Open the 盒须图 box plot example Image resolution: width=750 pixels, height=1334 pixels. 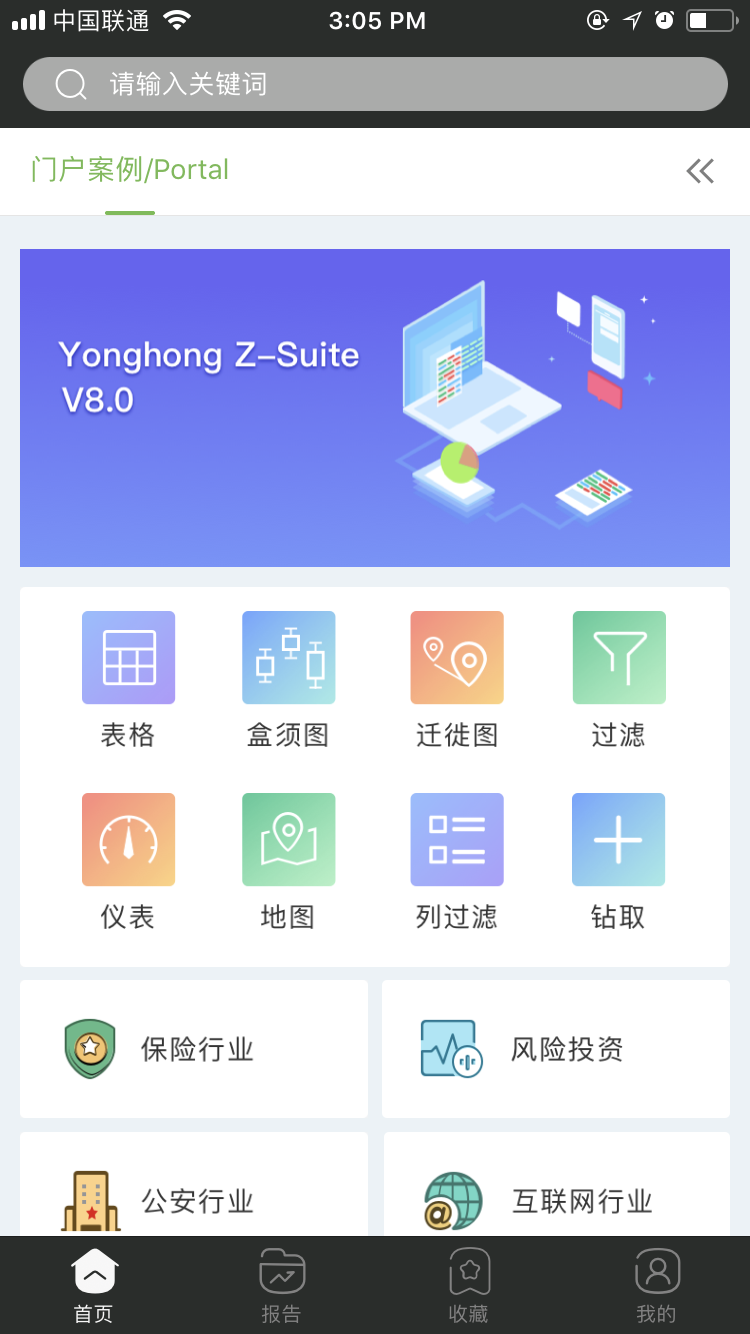click(288, 679)
